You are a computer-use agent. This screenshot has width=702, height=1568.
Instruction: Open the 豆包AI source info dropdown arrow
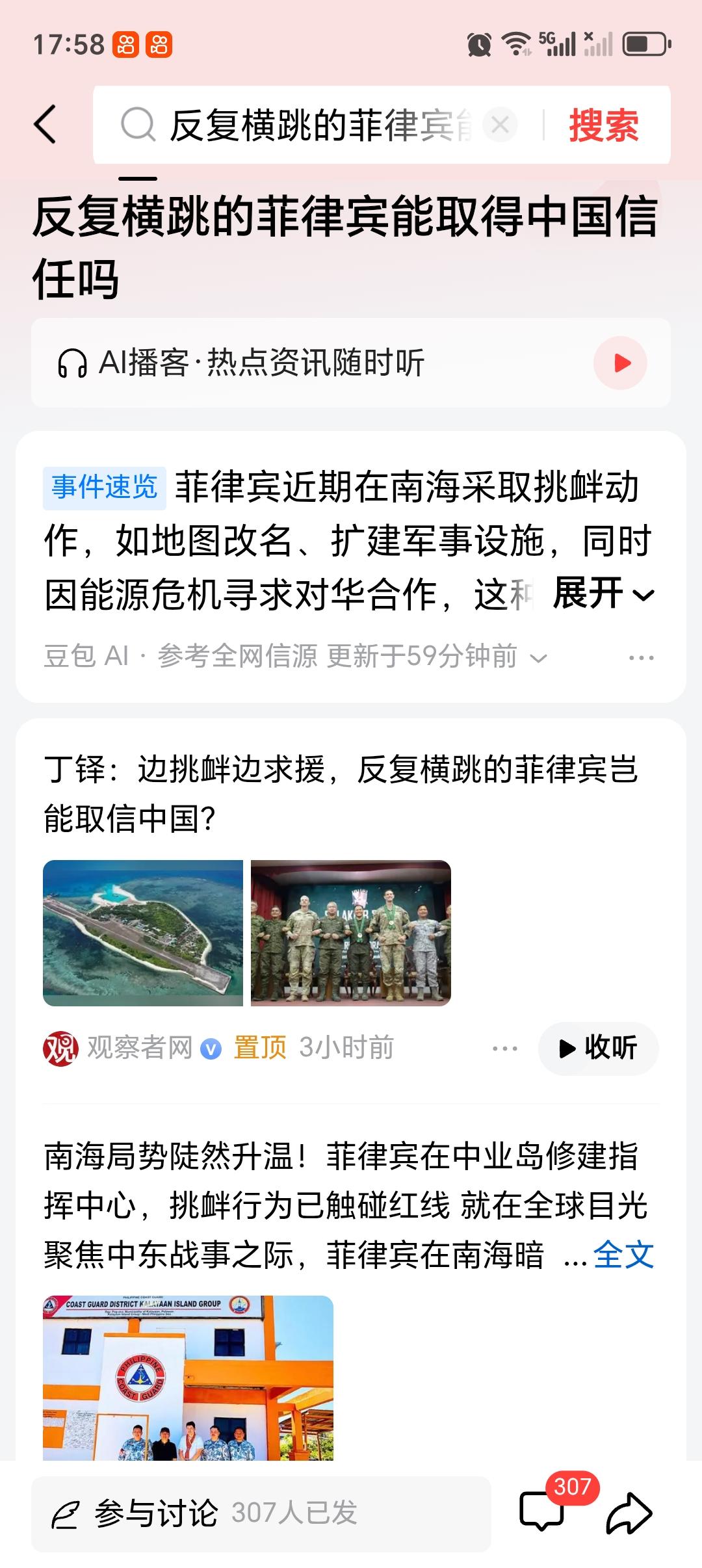pos(539,659)
